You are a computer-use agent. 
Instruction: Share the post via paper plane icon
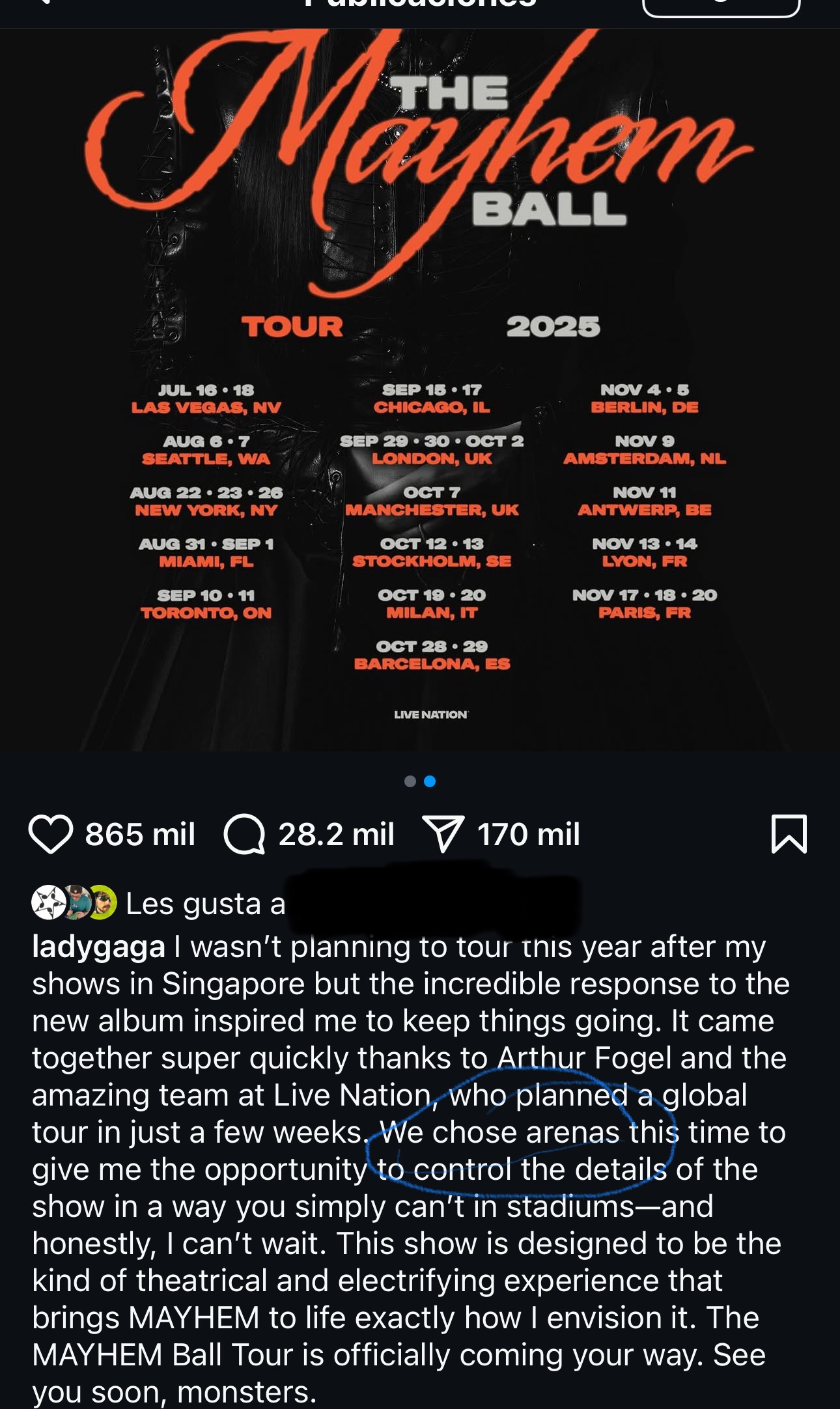[x=443, y=834]
